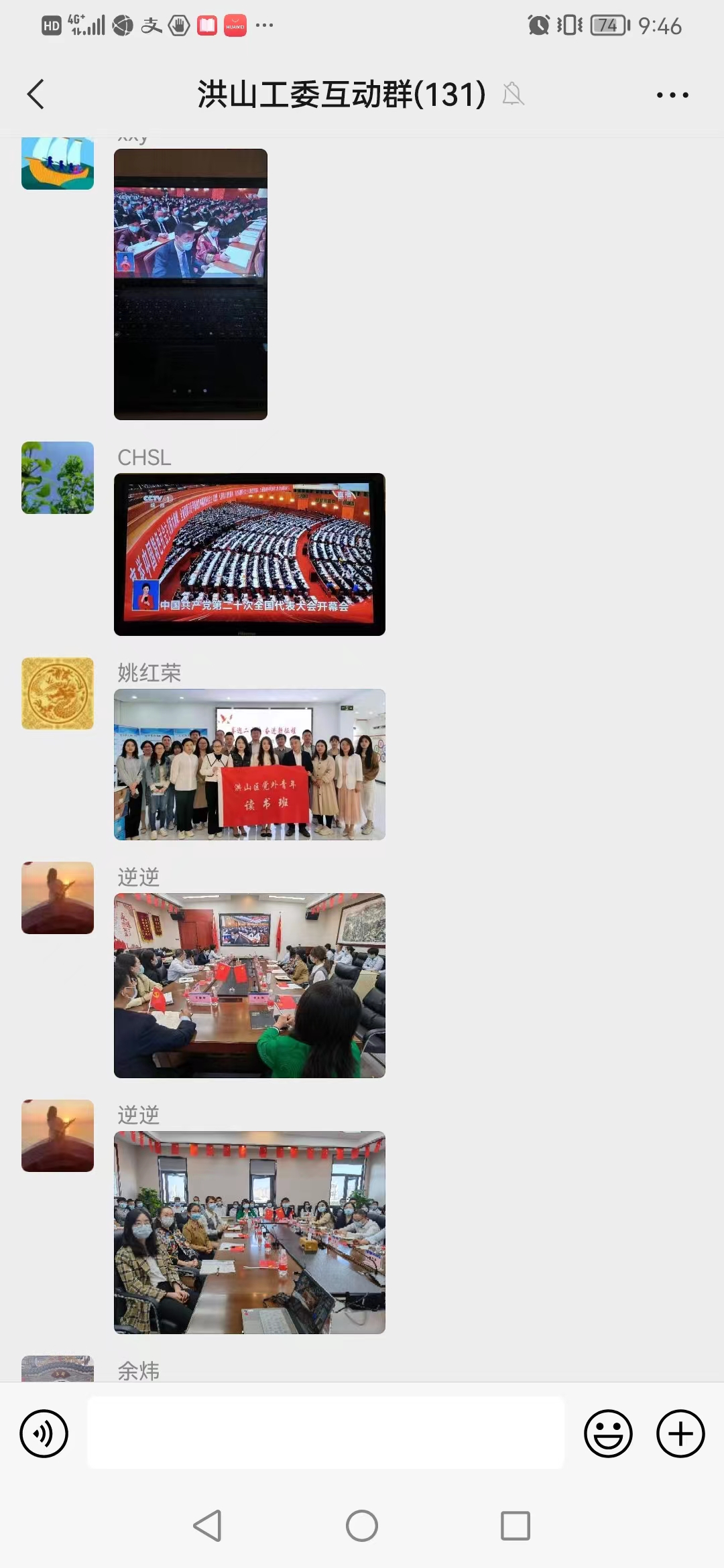Open the system recent apps view
This screenshot has width=724, height=1568.
pyautogui.click(x=516, y=1526)
